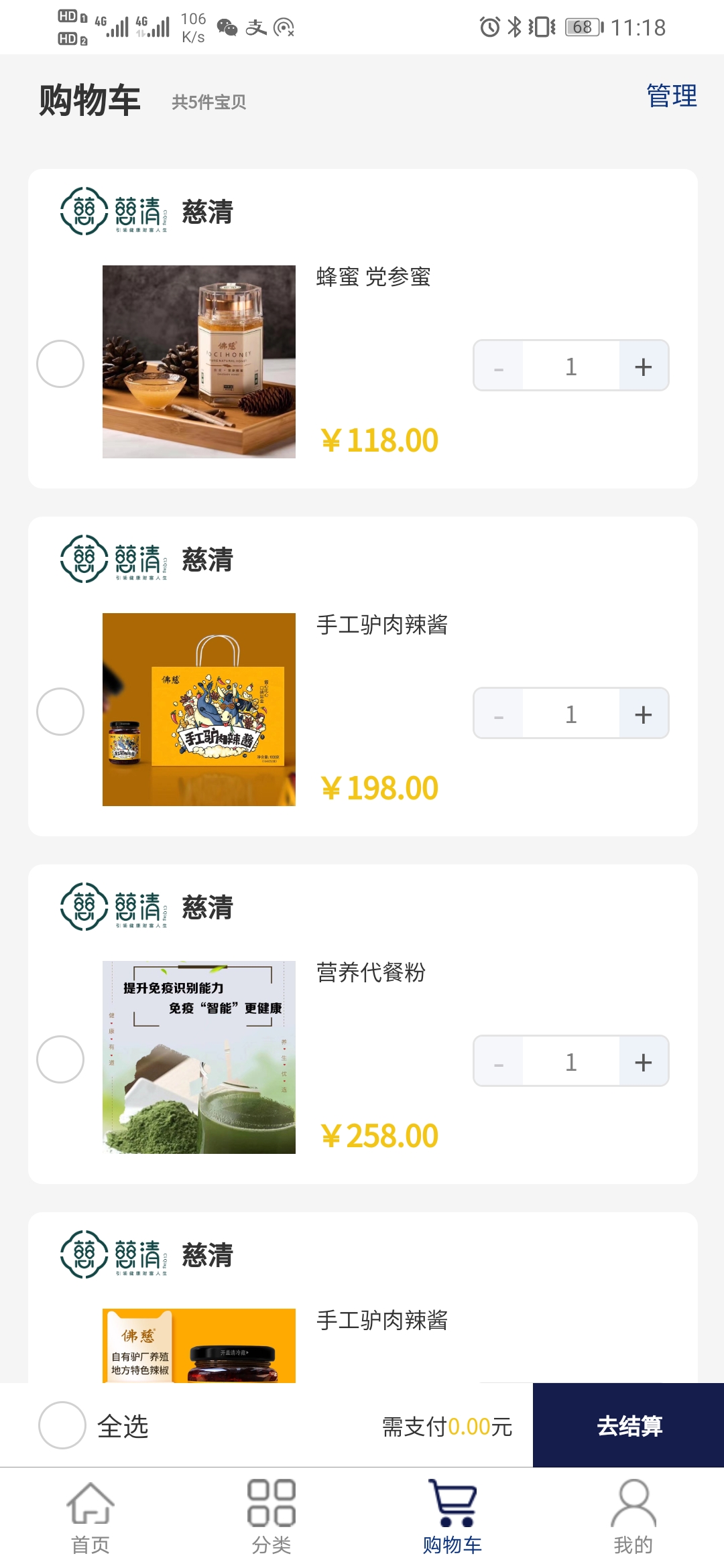Switch to the 分类 tab
The height and width of the screenshot is (1568, 724).
pos(271,1517)
